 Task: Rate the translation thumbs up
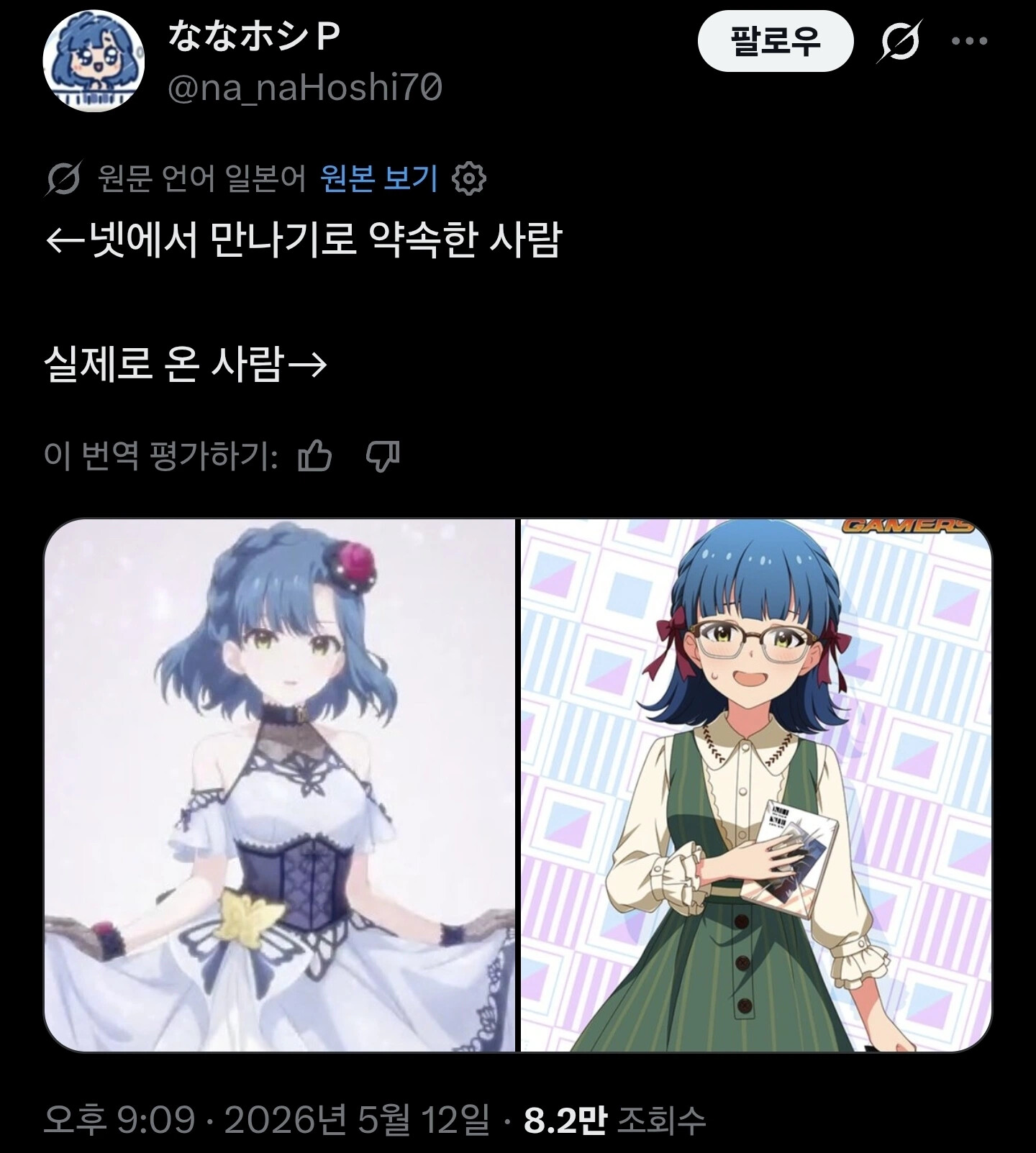(315, 455)
